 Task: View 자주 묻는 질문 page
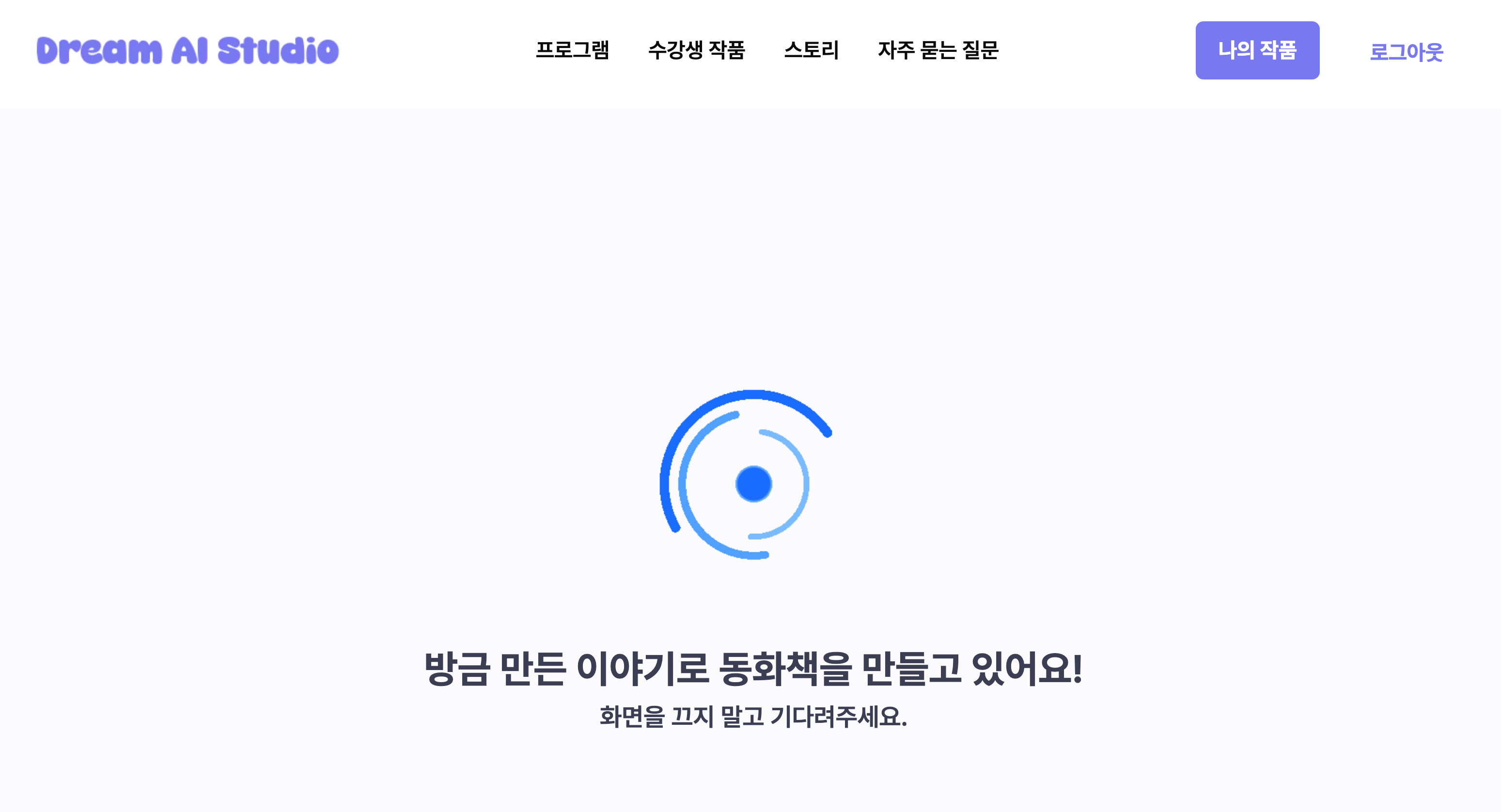pyautogui.click(x=938, y=50)
